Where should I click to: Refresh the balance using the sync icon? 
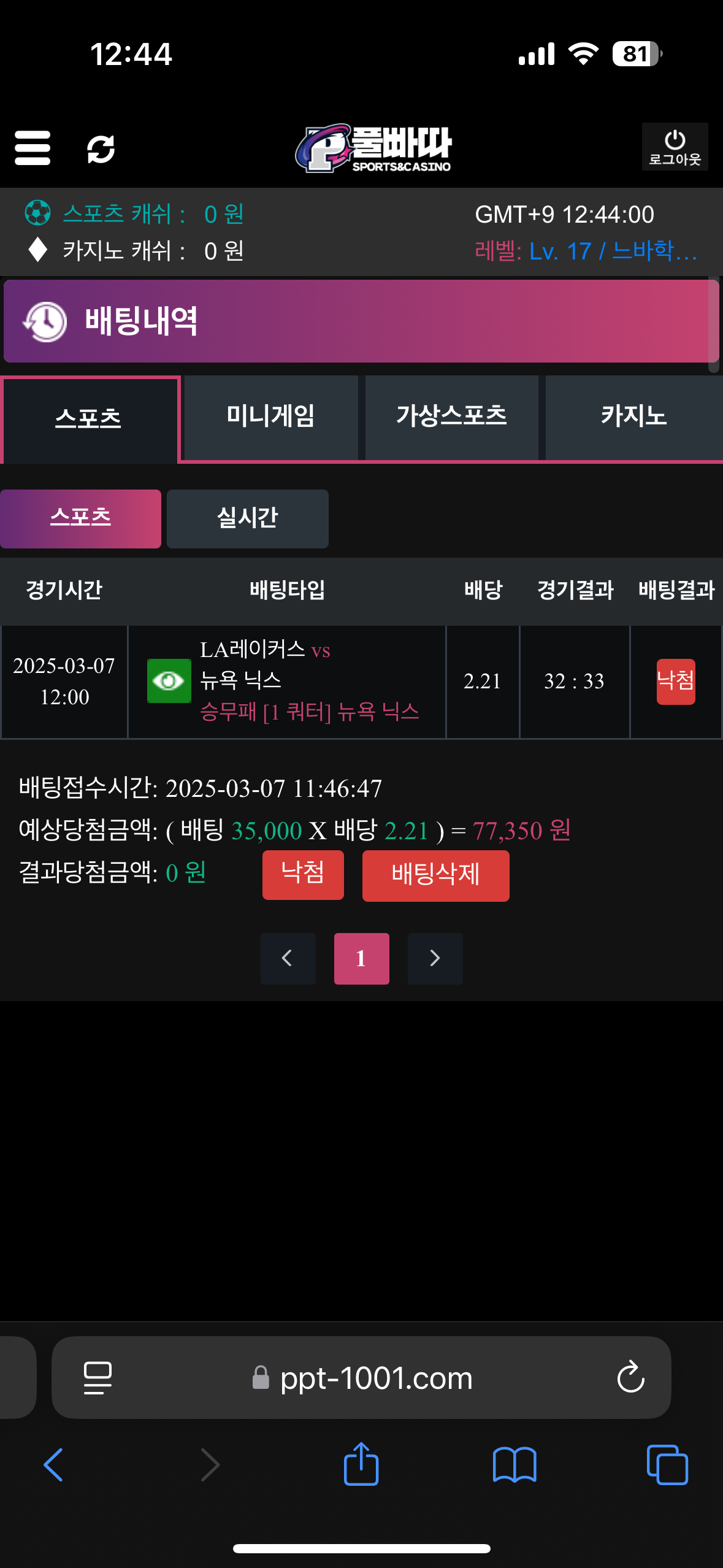click(x=101, y=149)
